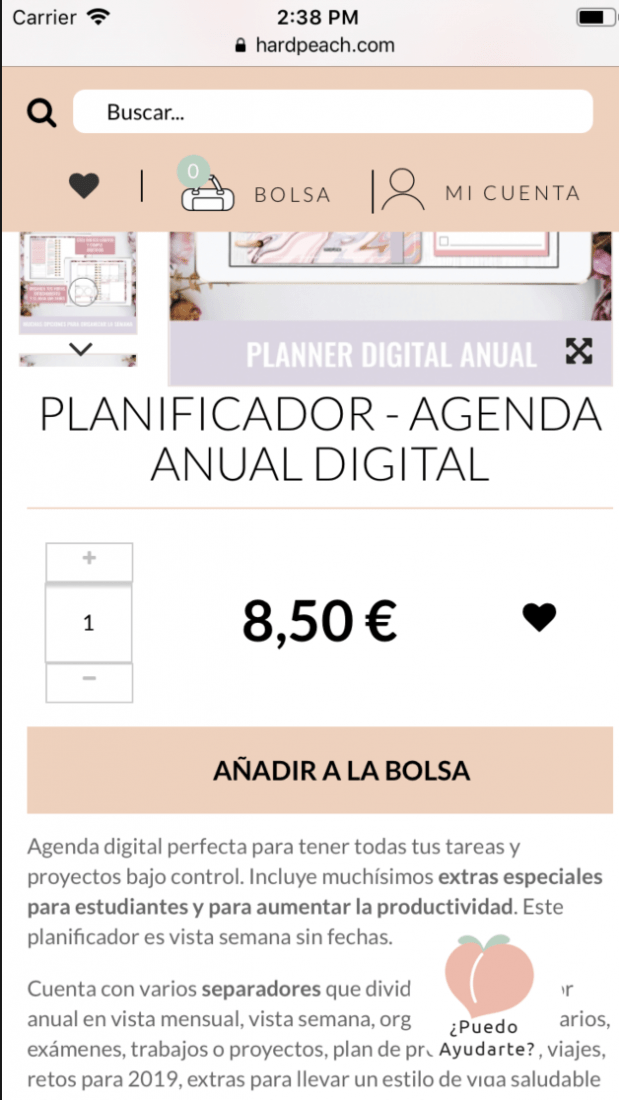Tap the hardpeach.com address bar
The width and height of the screenshot is (619, 1100).
[x=314, y=46]
